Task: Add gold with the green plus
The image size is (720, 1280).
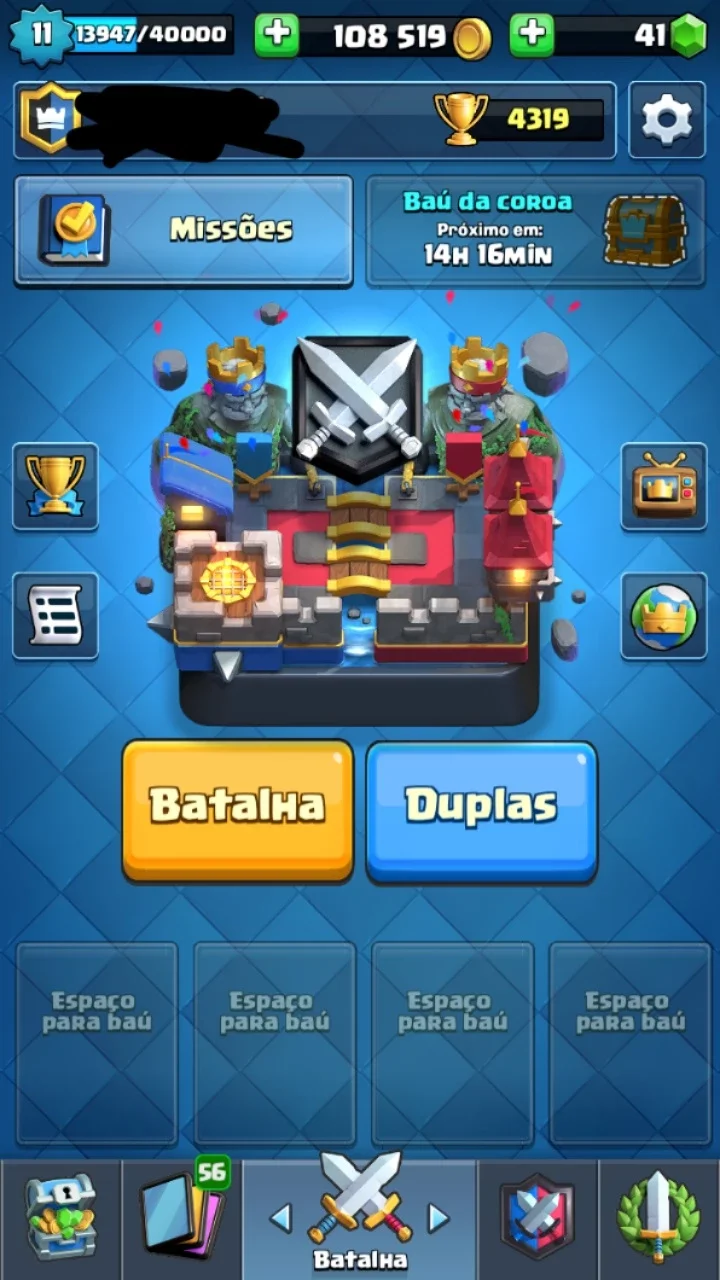Action: tap(277, 36)
